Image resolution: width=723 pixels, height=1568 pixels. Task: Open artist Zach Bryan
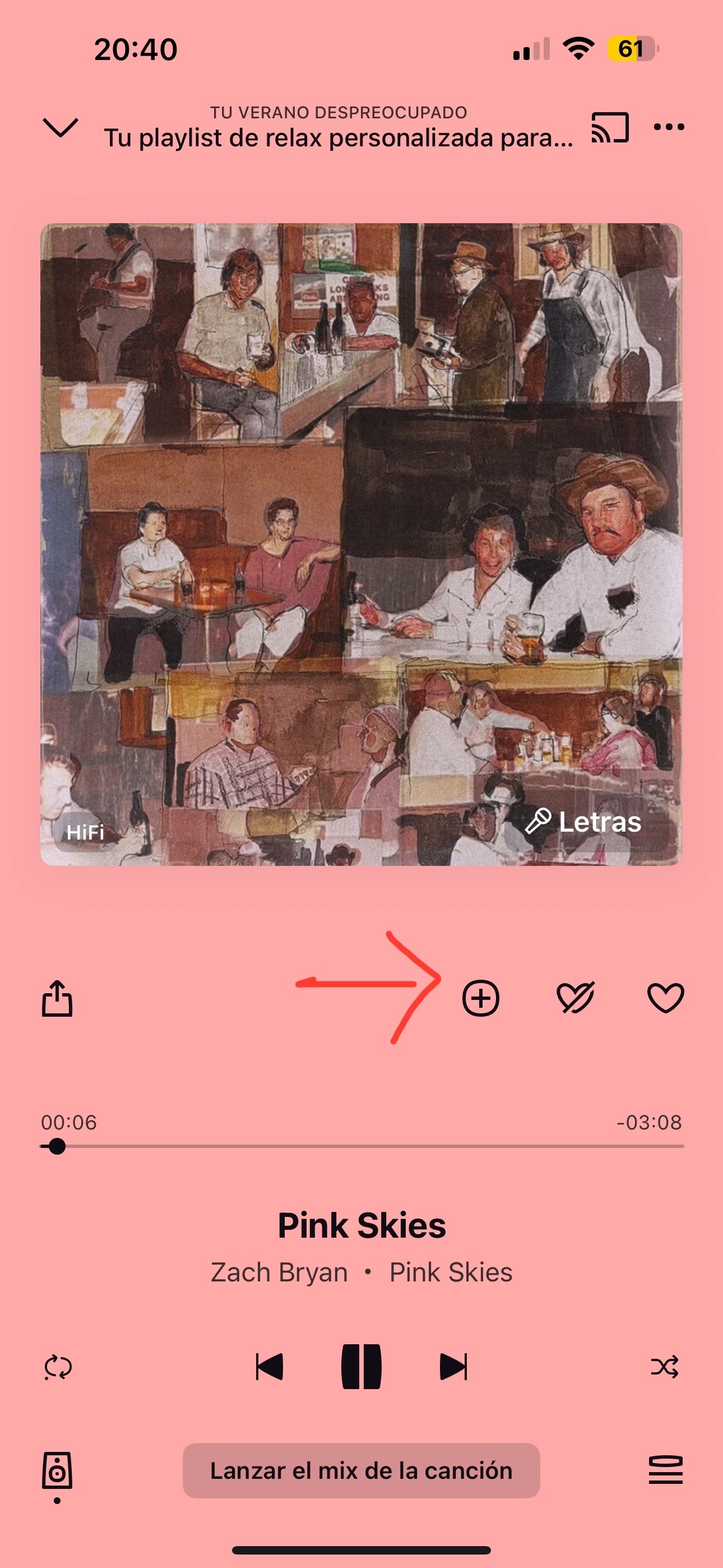(279, 1272)
